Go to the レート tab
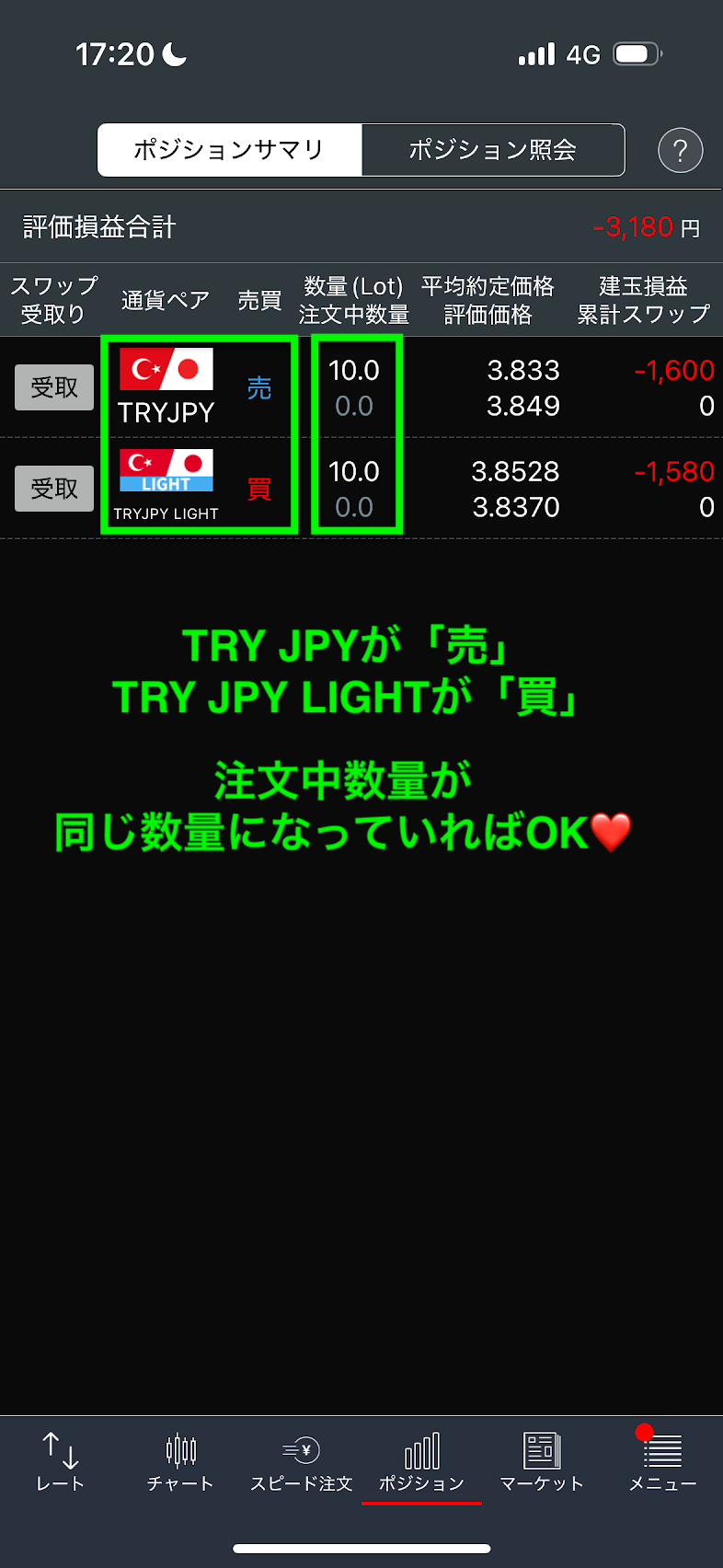Image resolution: width=723 pixels, height=1568 pixels. (x=60, y=1461)
